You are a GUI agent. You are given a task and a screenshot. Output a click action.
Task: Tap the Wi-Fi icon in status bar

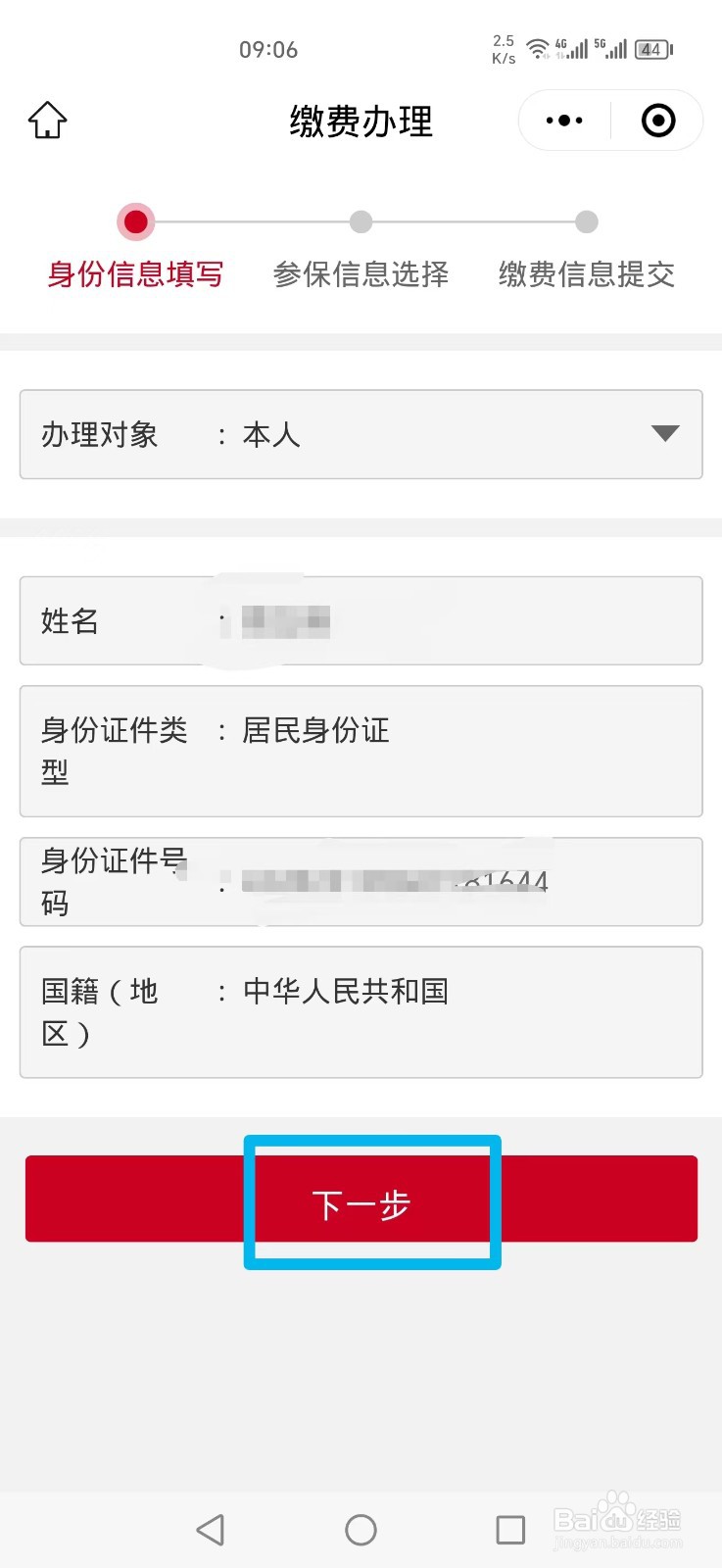tap(538, 47)
